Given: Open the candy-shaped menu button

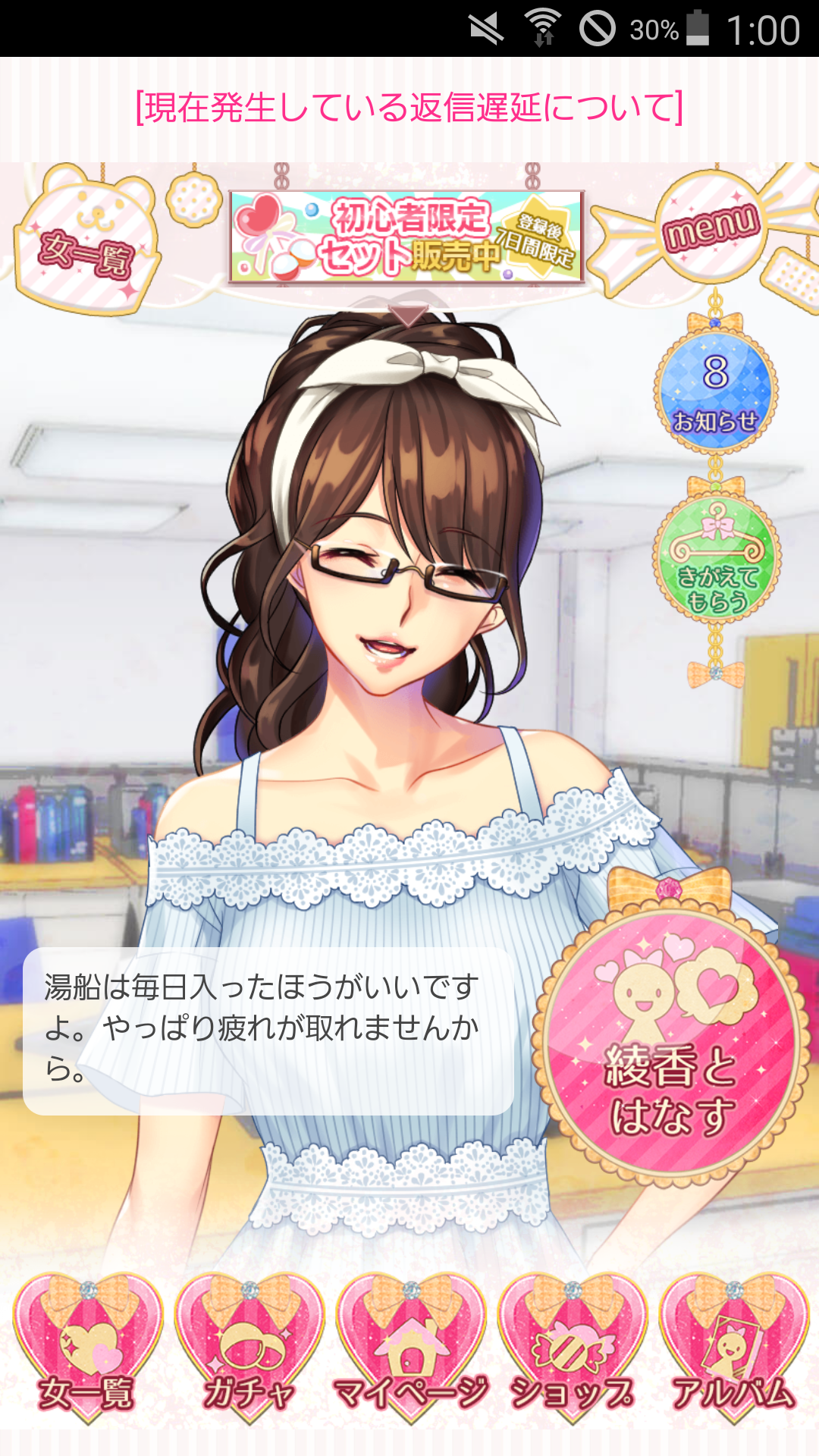Looking at the screenshot, I should [x=709, y=225].
